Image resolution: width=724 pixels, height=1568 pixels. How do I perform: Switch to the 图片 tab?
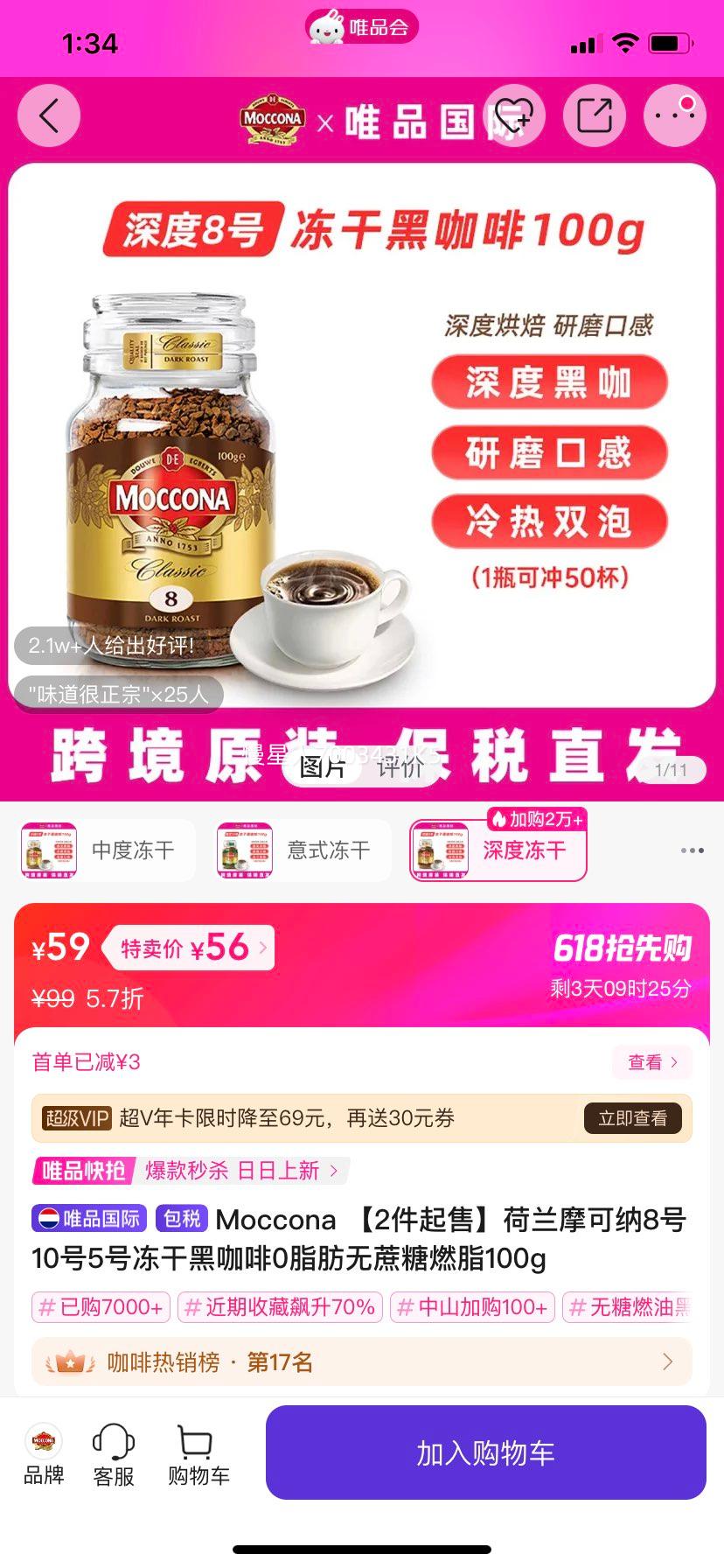coord(323,767)
